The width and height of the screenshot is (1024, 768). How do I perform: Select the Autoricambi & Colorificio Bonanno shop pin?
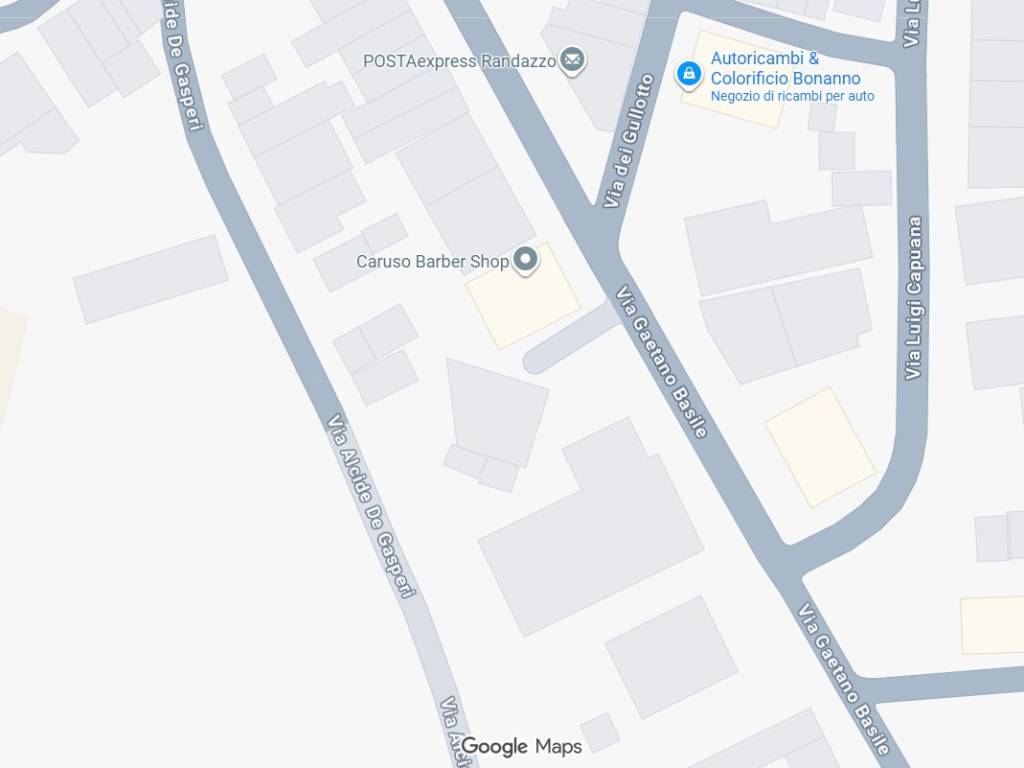click(x=688, y=73)
